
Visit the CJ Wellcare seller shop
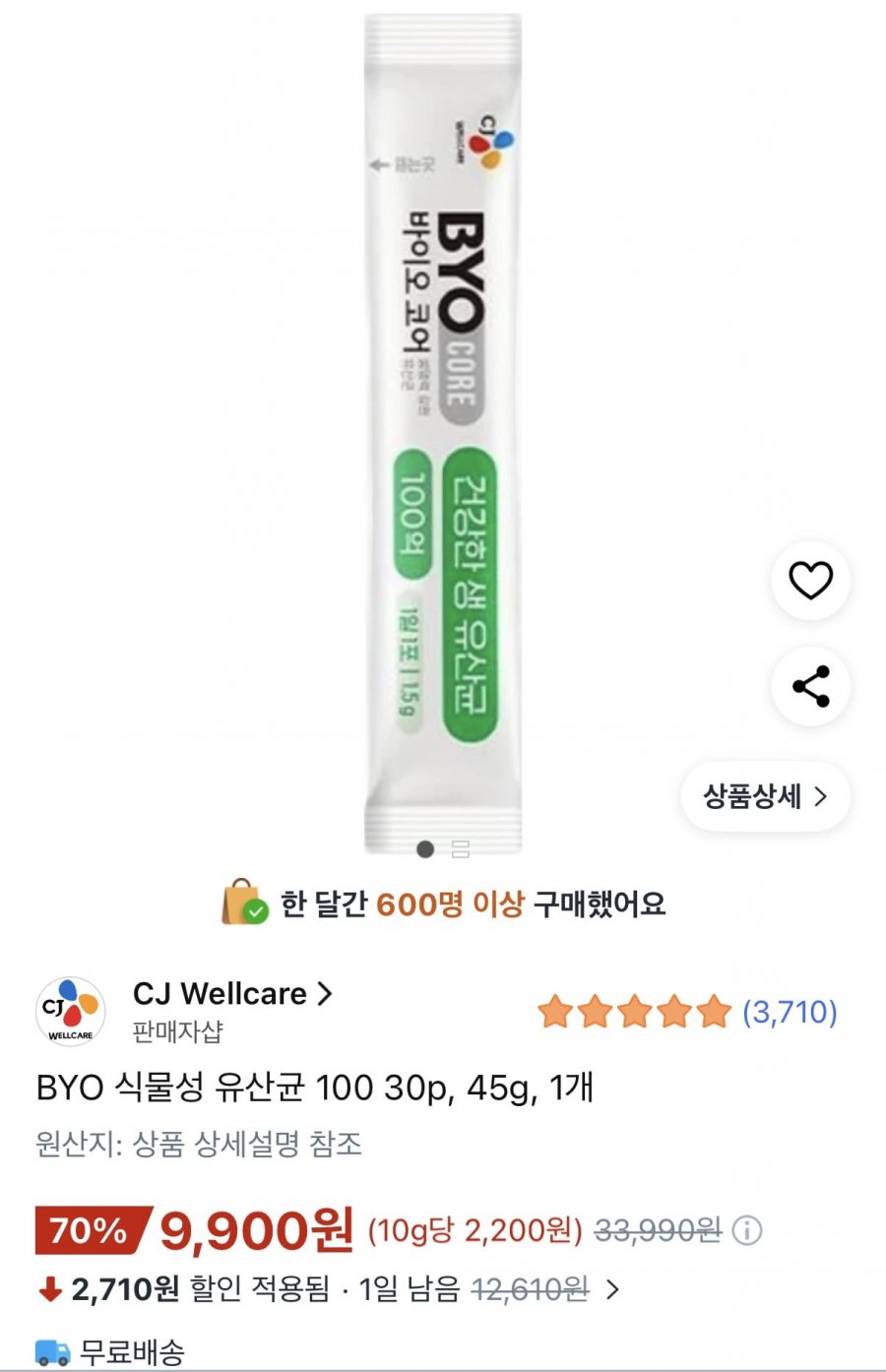[232, 994]
